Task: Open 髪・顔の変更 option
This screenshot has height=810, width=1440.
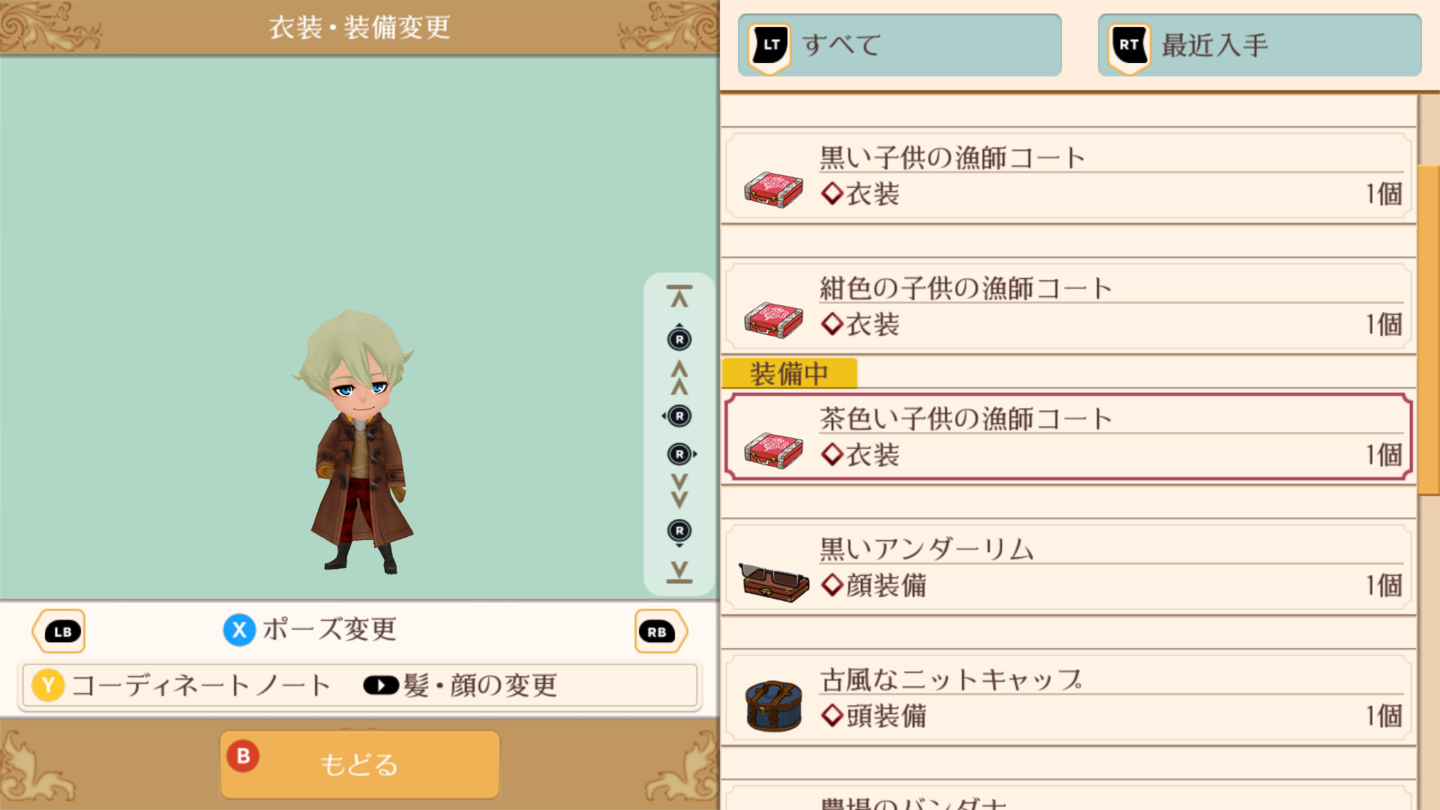Action: pyautogui.click(x=461, y=686)
